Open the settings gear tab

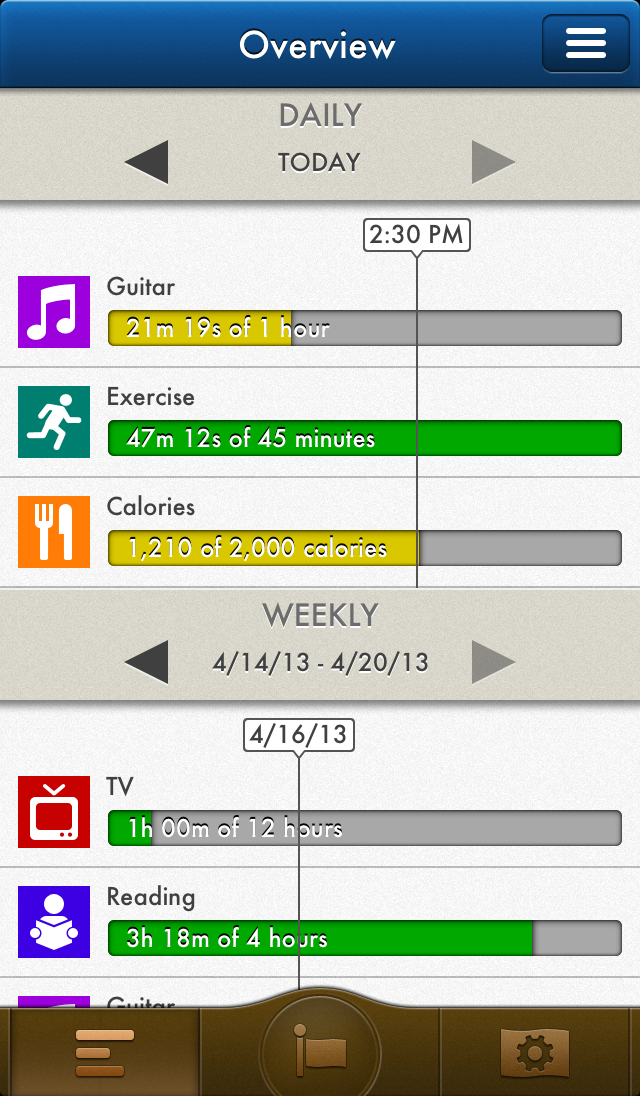(x=534, y=1052)
